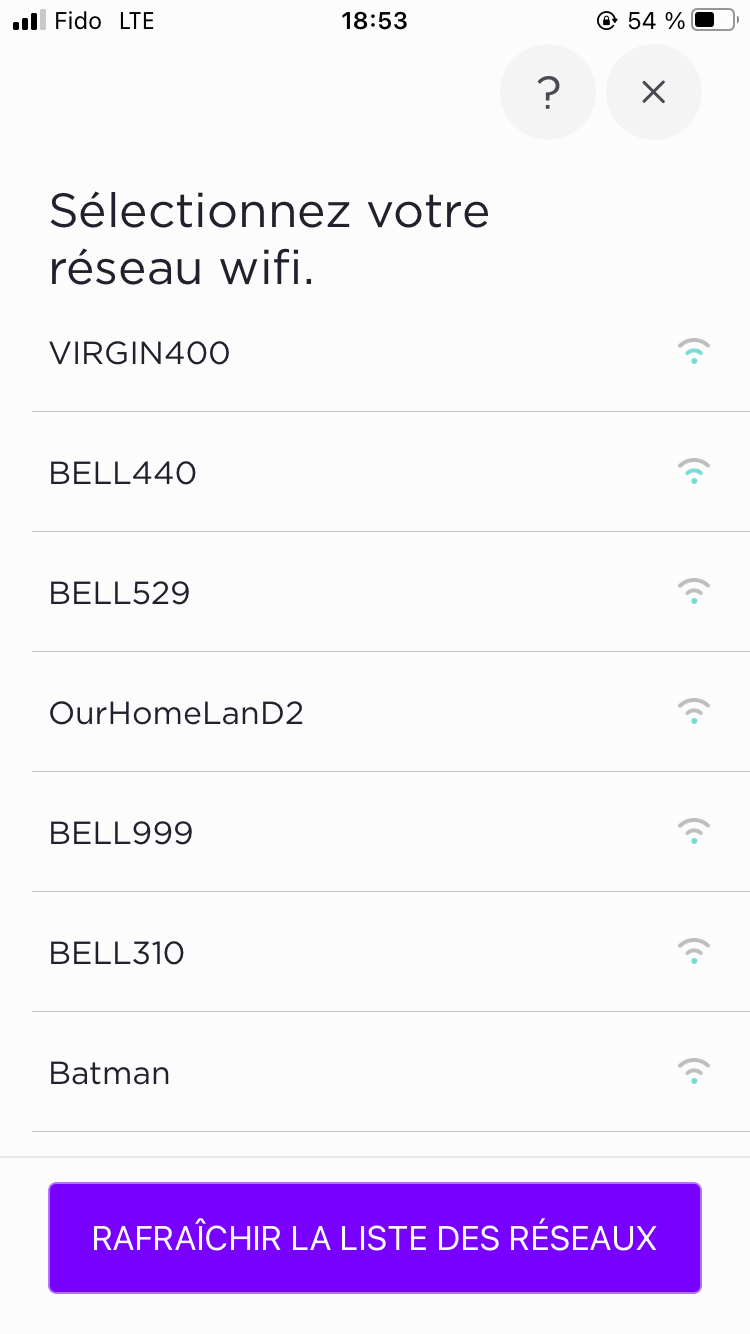
Task: Close the wifi selection screen
Action: click(653, 93)
